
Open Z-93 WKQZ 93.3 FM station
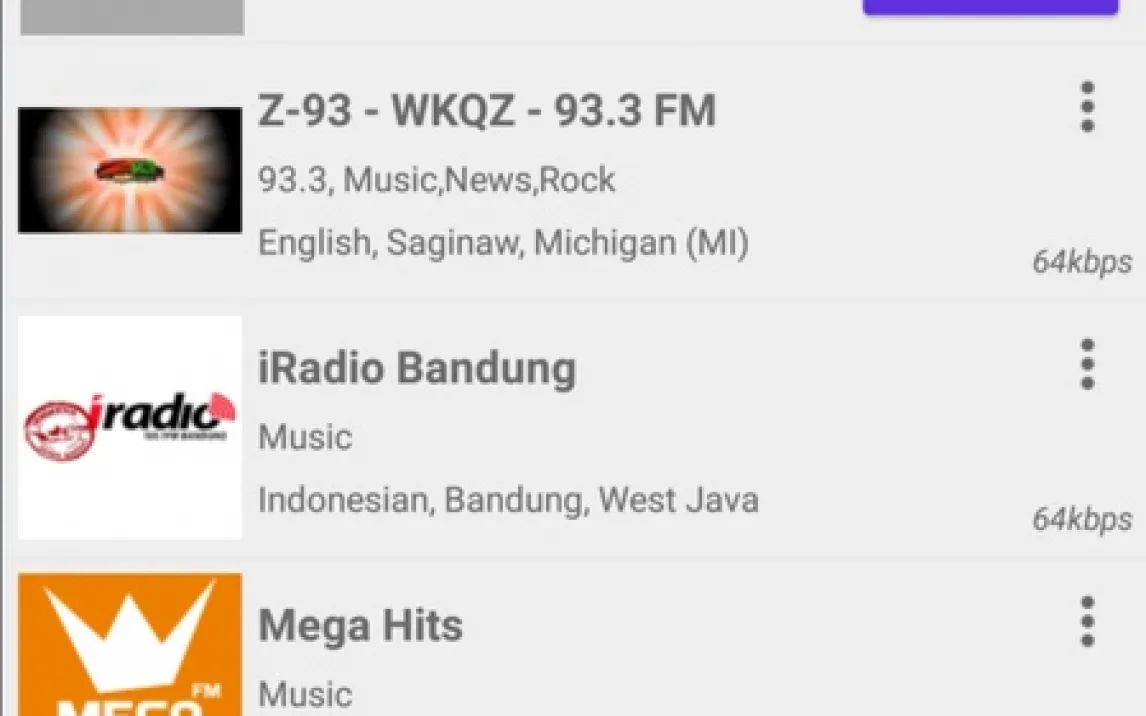point(487,112)
